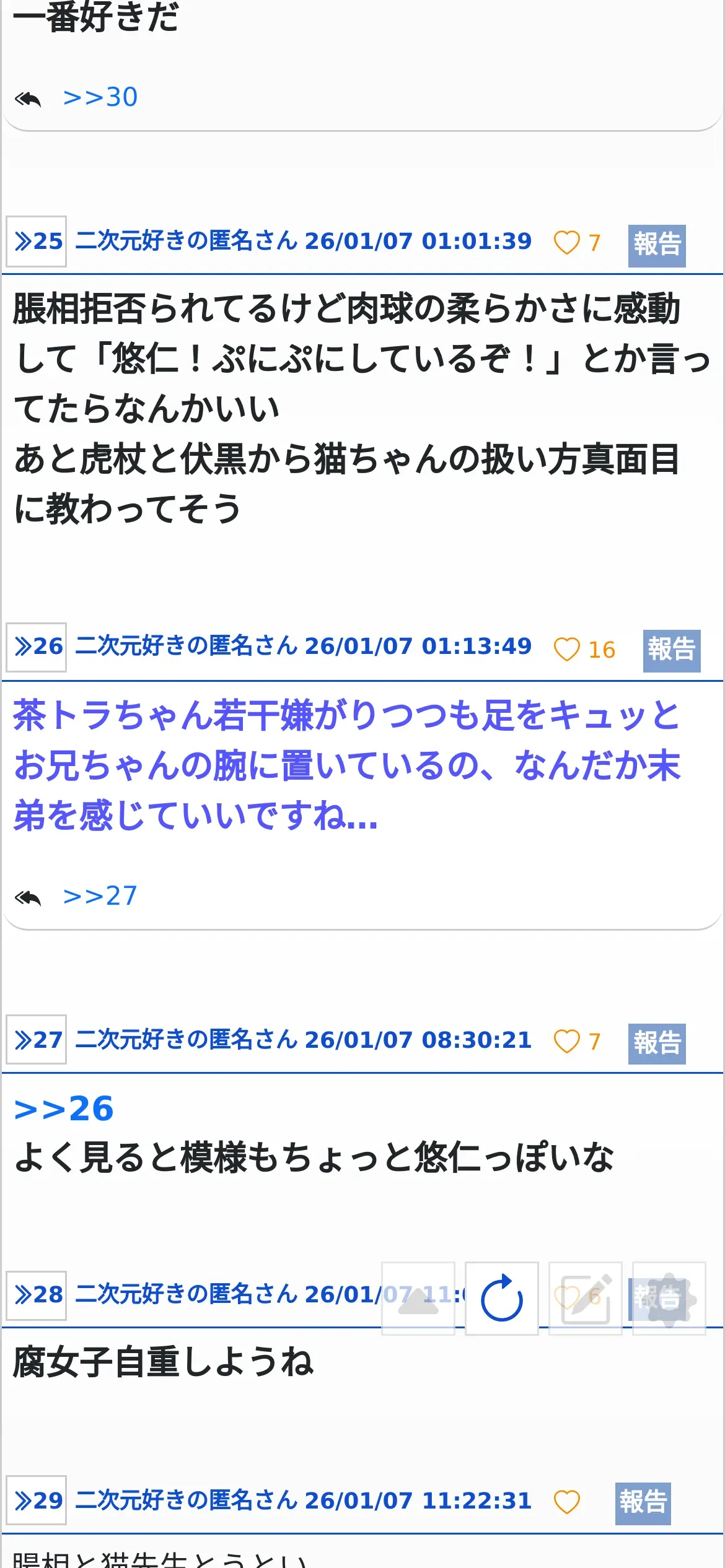Jump to top with floating up arrow
The image size is (725, 1568).
(x=418, y=1299)
